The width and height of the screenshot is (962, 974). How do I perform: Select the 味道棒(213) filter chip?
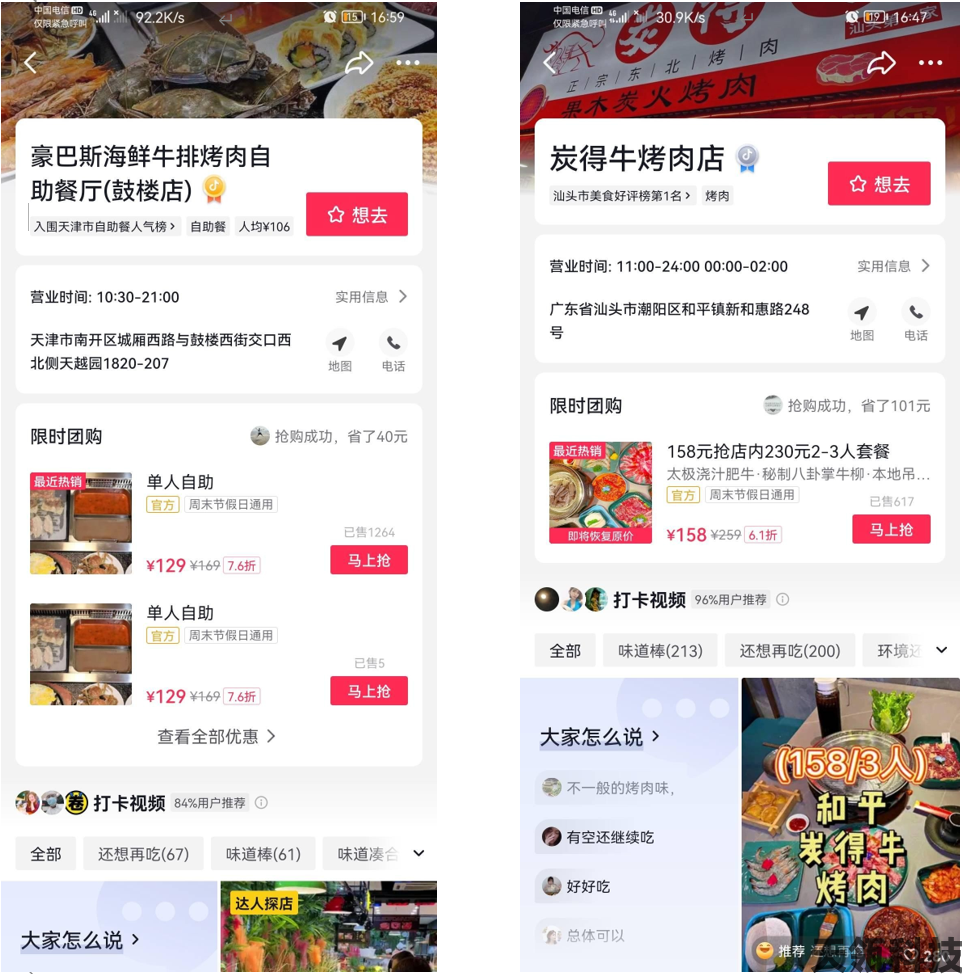(x=659, y=651)
